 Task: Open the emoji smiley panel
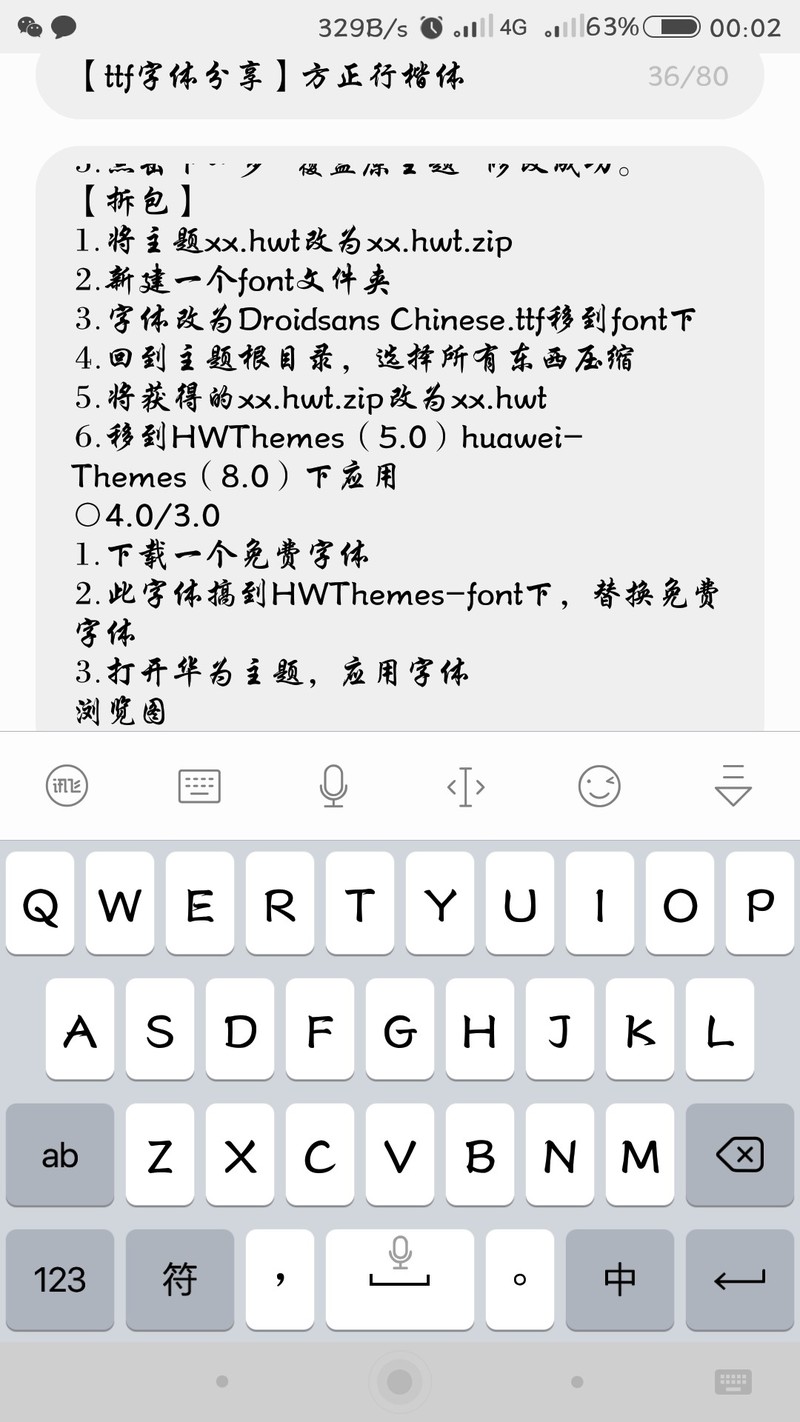coord(599,787)
